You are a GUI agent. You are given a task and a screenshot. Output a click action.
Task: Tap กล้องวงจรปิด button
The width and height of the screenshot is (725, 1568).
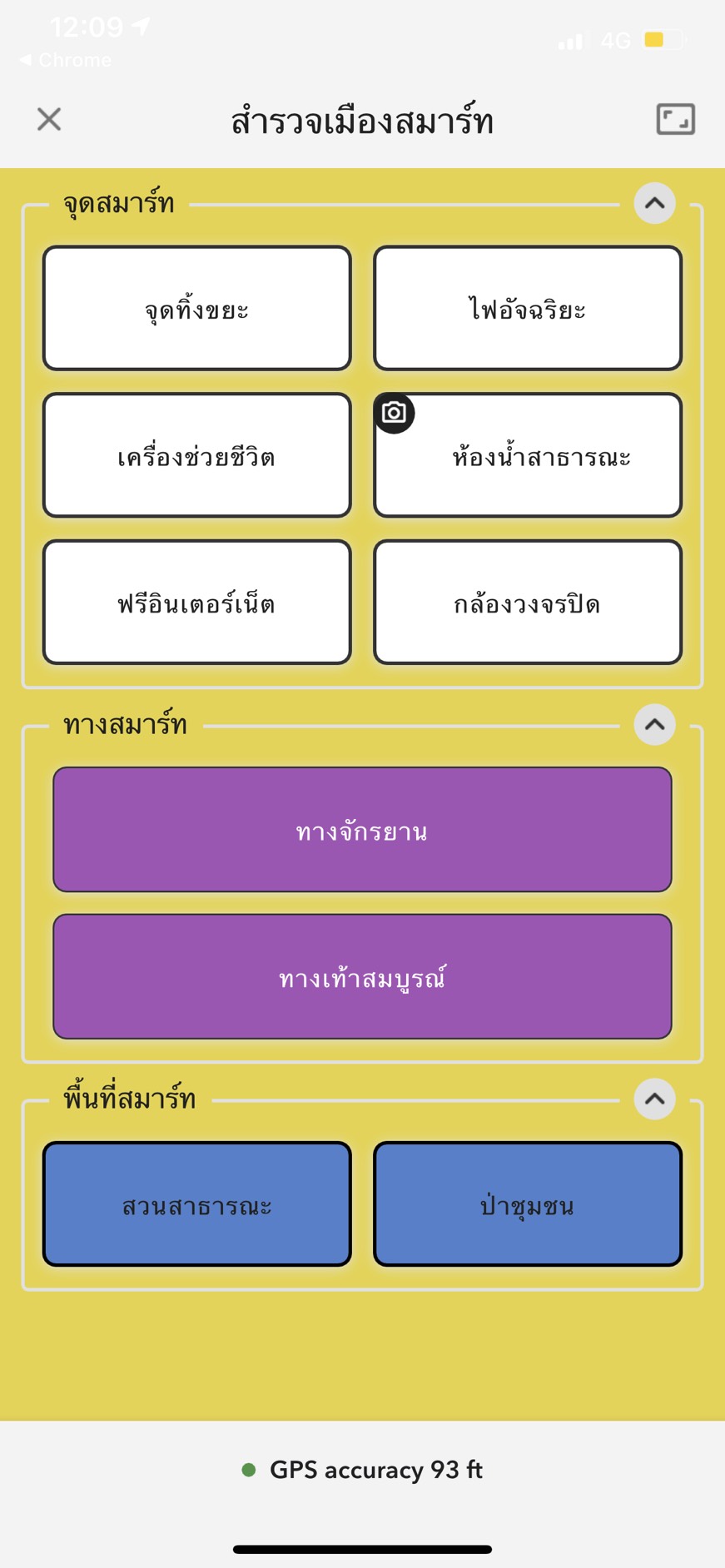point(528,603)
